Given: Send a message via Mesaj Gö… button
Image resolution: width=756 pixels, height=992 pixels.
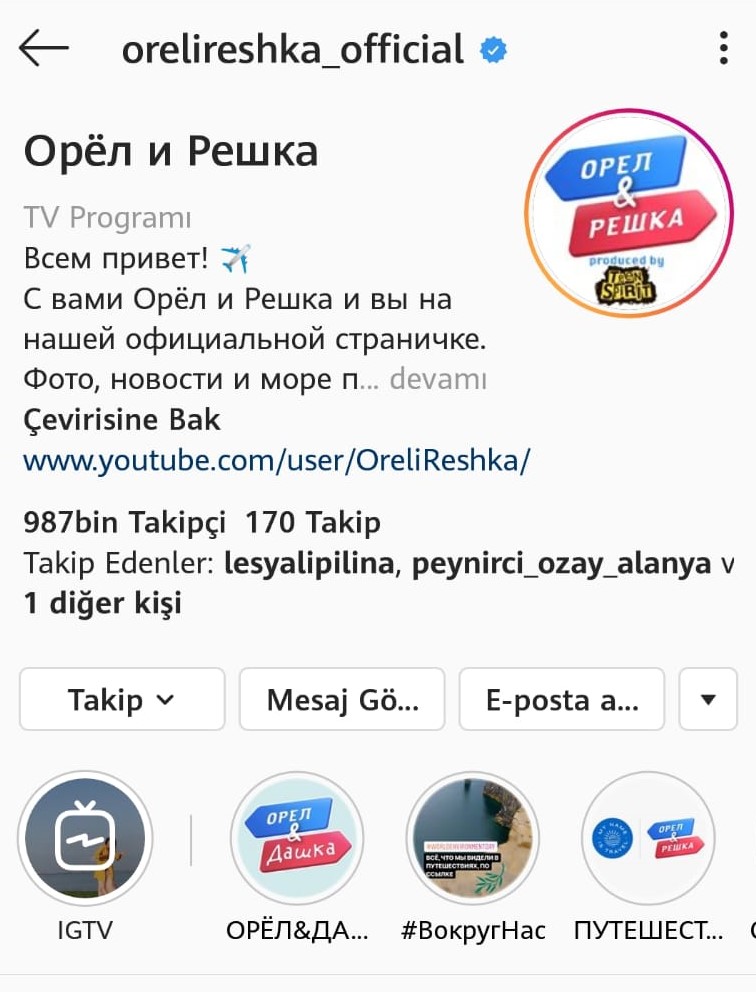Looking at the screenshot, I should [342, 700].
